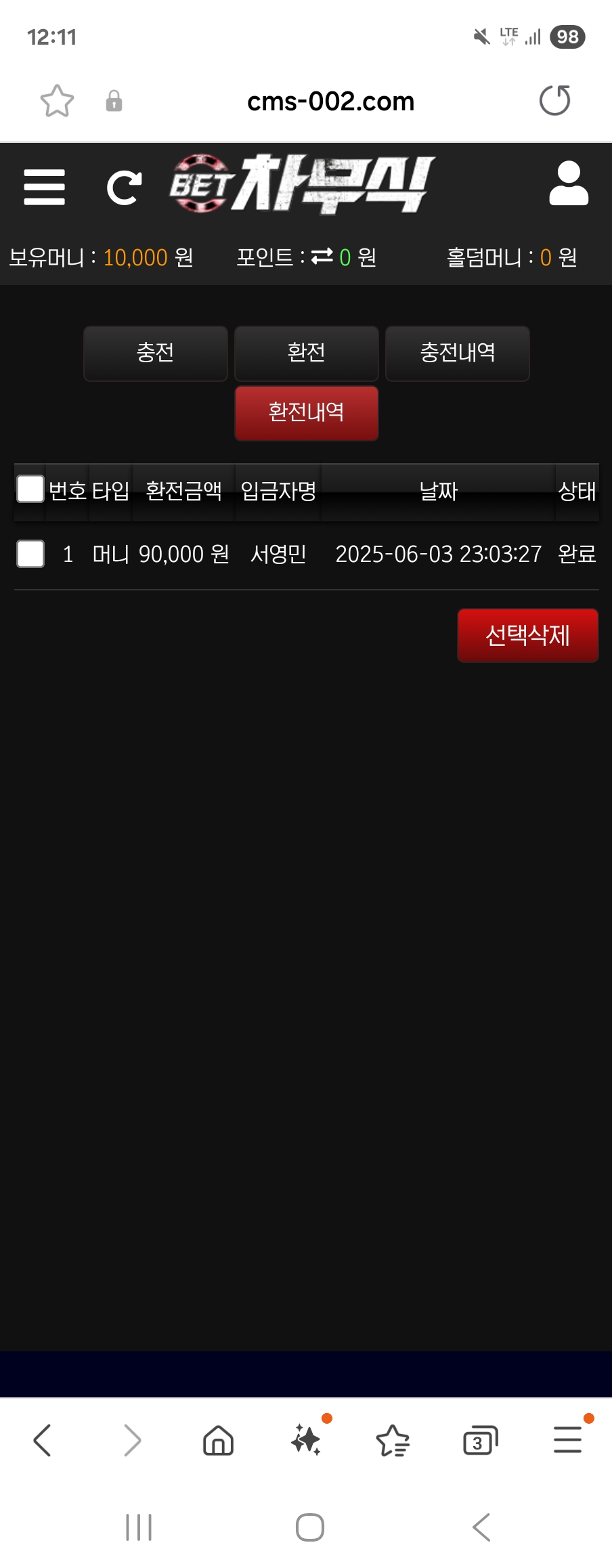Open the user profile icon

(x=568, y=183)
